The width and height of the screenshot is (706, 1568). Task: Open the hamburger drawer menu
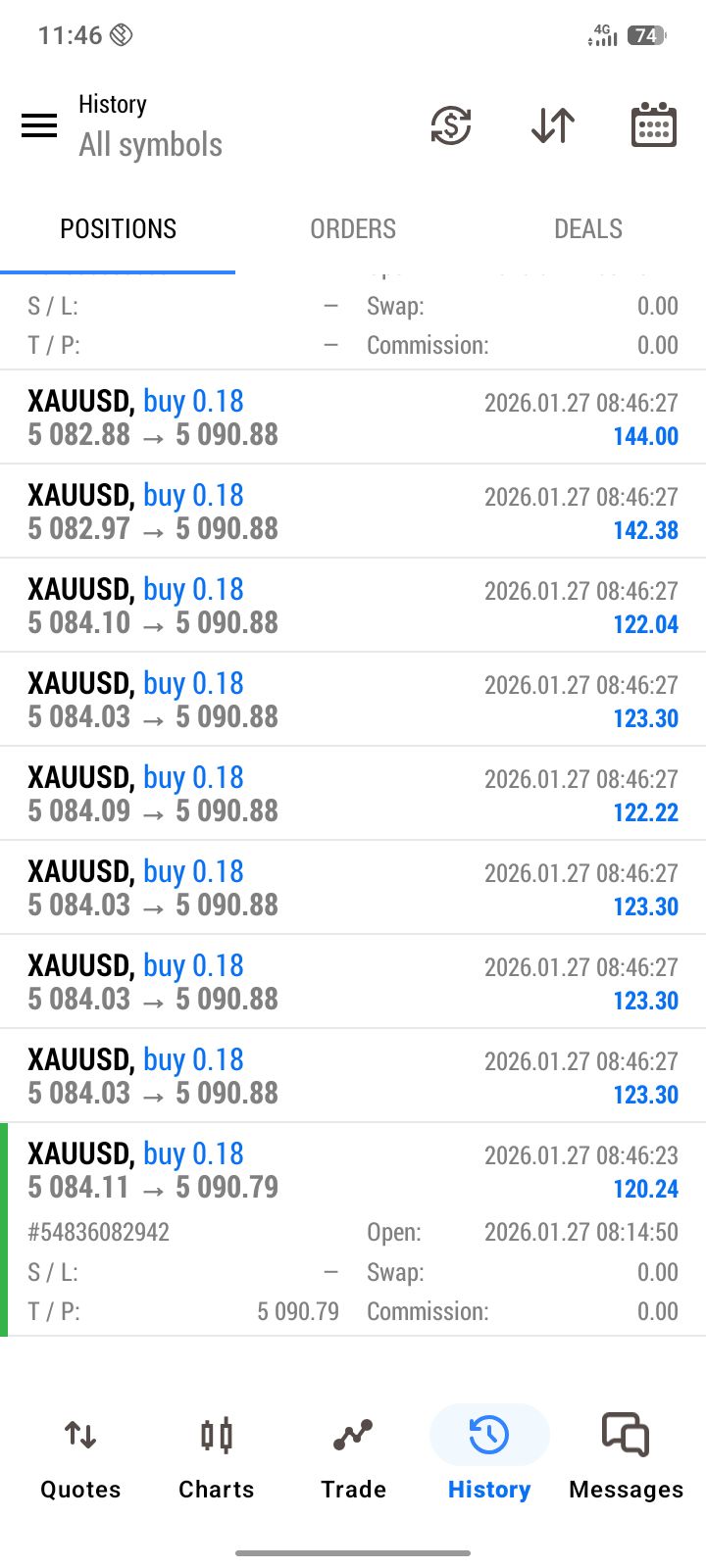pyautogui.click(x=39, y=125)
